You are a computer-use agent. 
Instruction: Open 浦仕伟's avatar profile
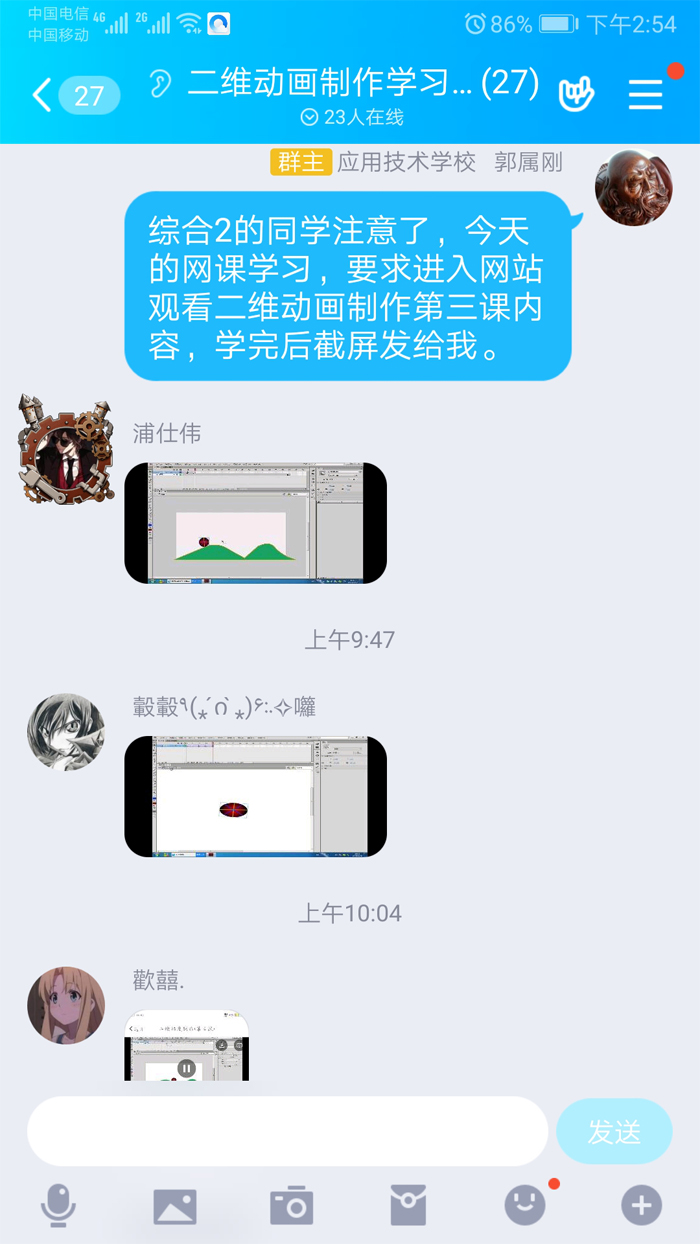[67, 449]
